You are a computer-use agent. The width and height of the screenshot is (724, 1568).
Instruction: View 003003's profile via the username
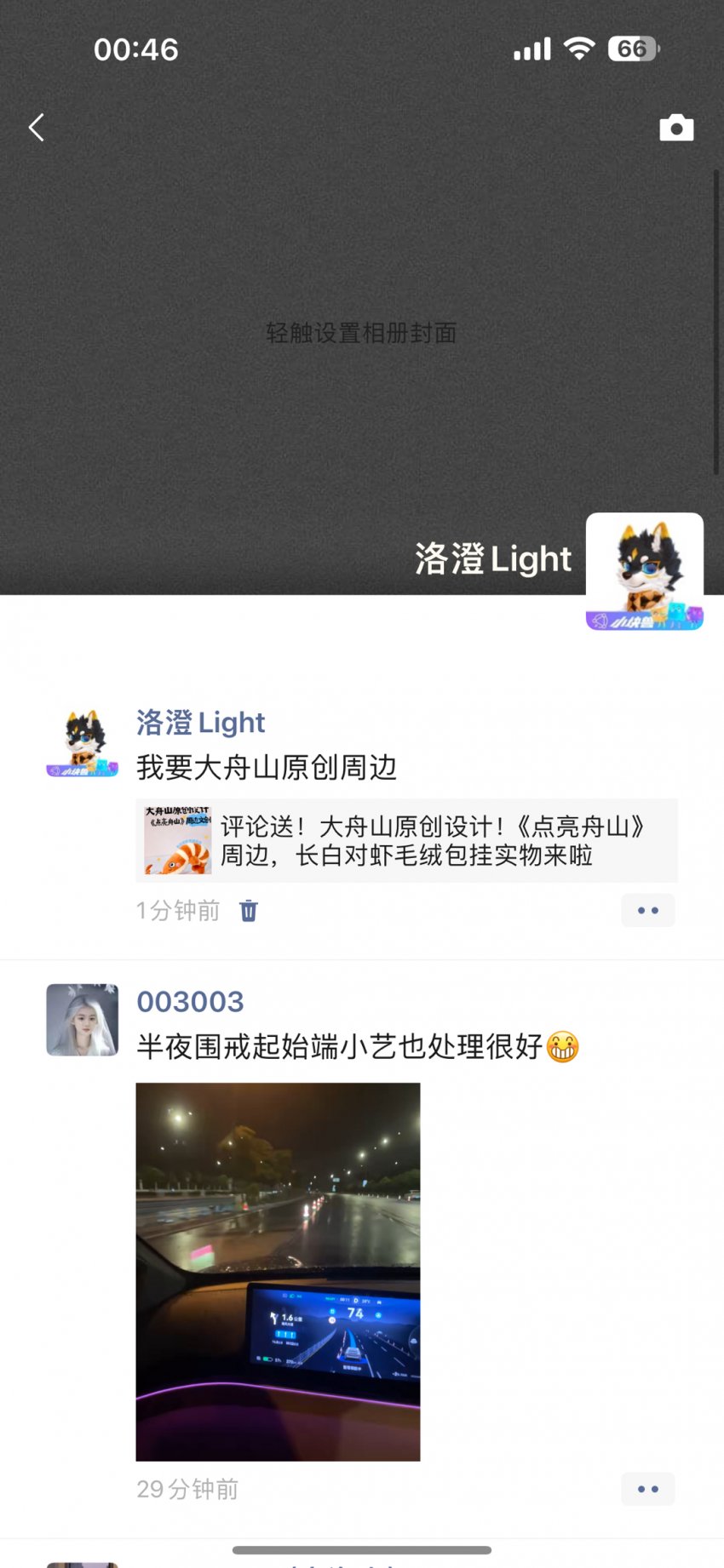tap(191, 1002)
